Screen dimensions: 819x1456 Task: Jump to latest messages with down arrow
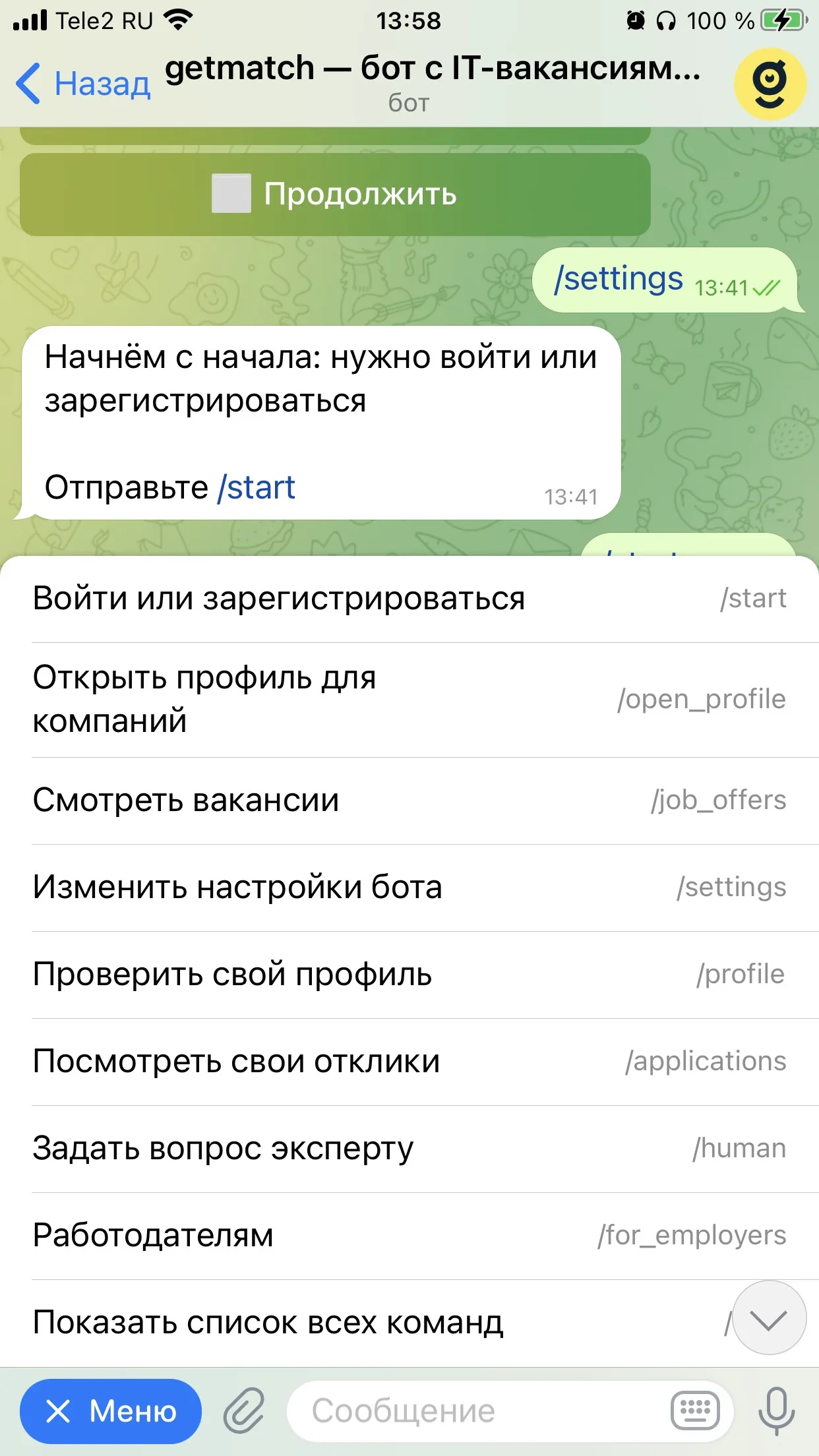tap(769, 1318)
